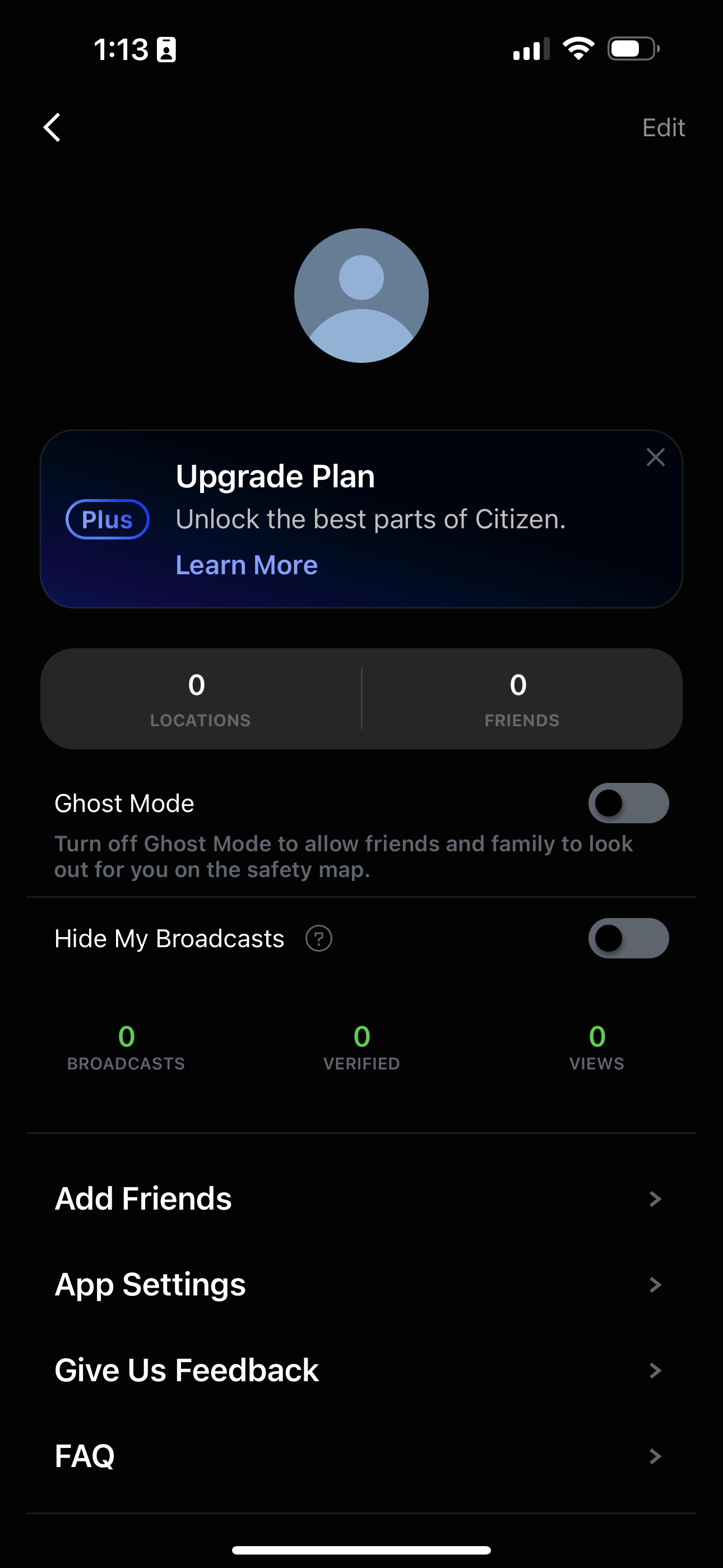The height and width of the screenshot is (1568, 723).
Task: Expand the App Settings row chevron
Action: point(655,1285)
